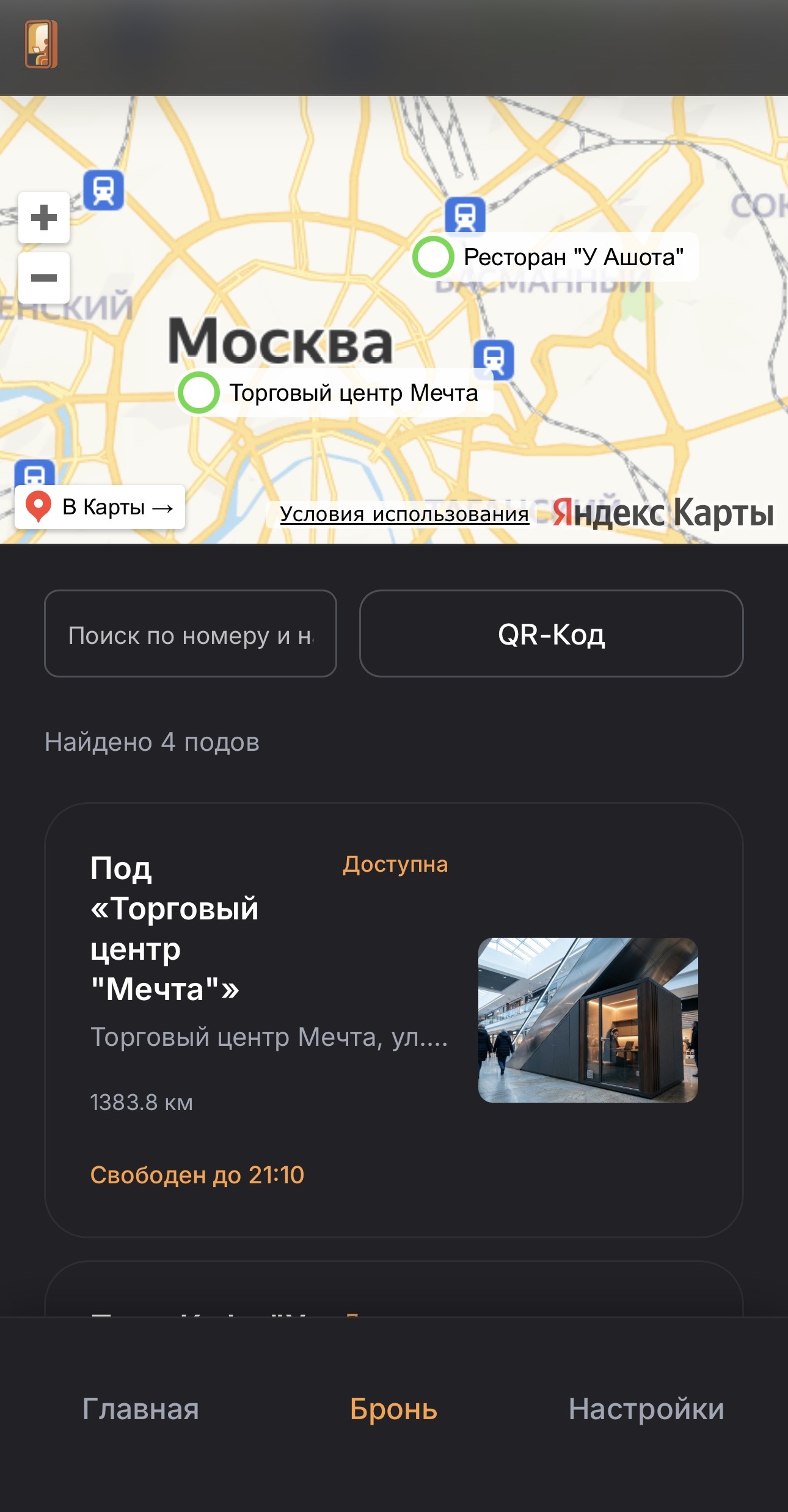This screenshot has width=788, height=1512.
Task: Focus the pod search field
Action: pos(190,634)
